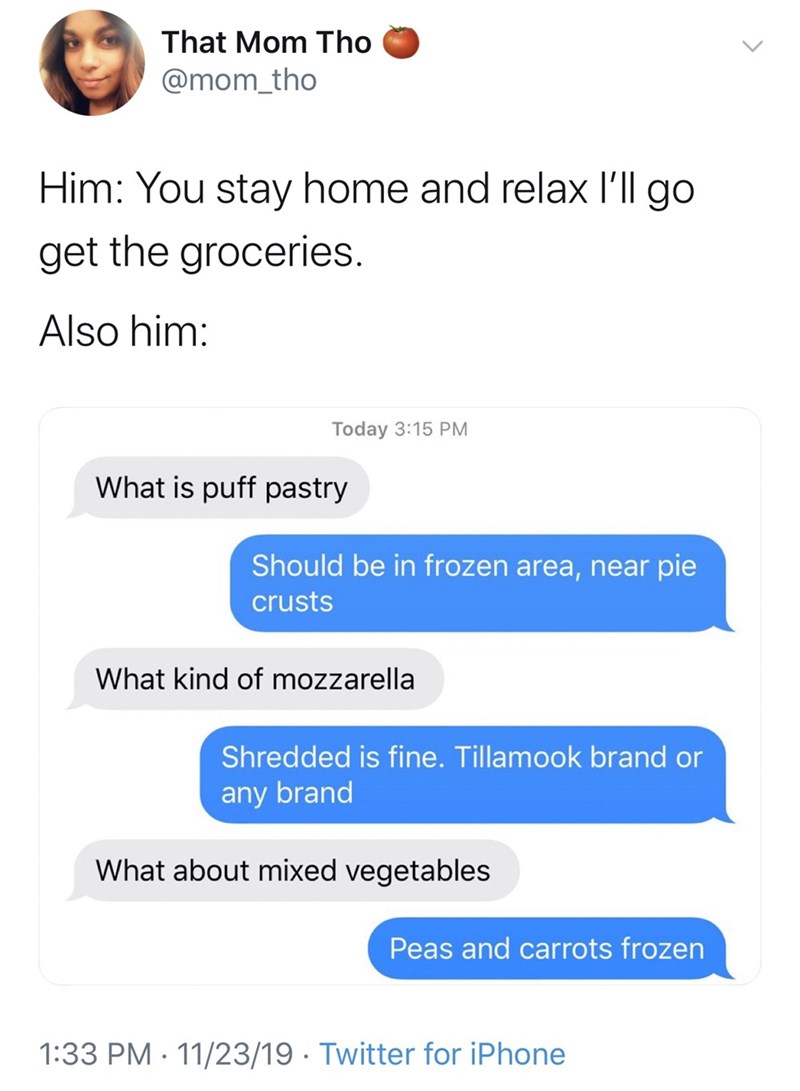Open the Twitter for iPhone source link
Viewport: 800px width, 1091px height.
pyautogui.click(x=442, y=1054)
